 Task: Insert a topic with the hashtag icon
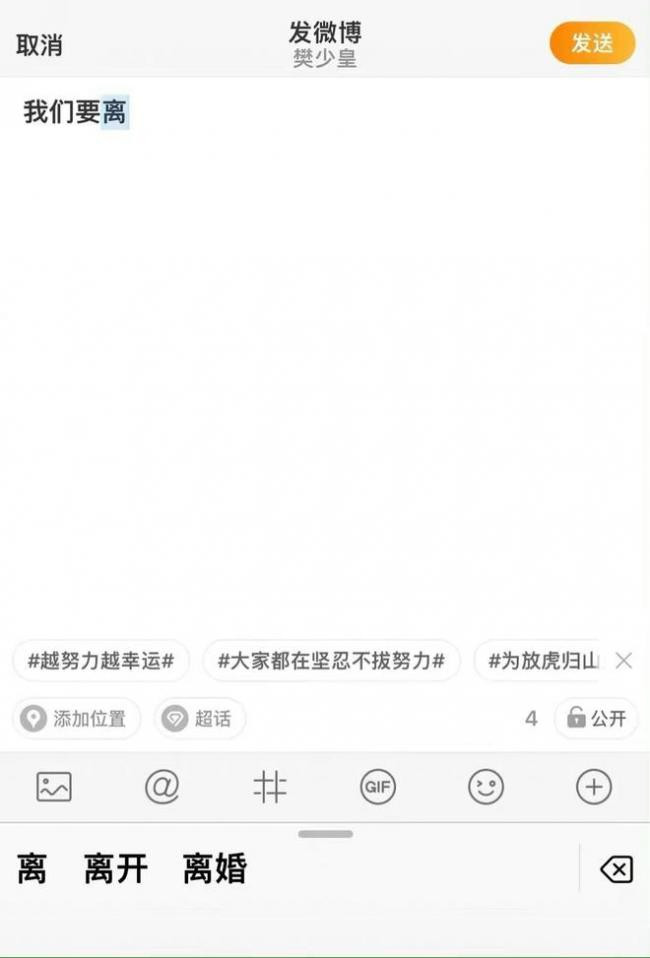270,788
